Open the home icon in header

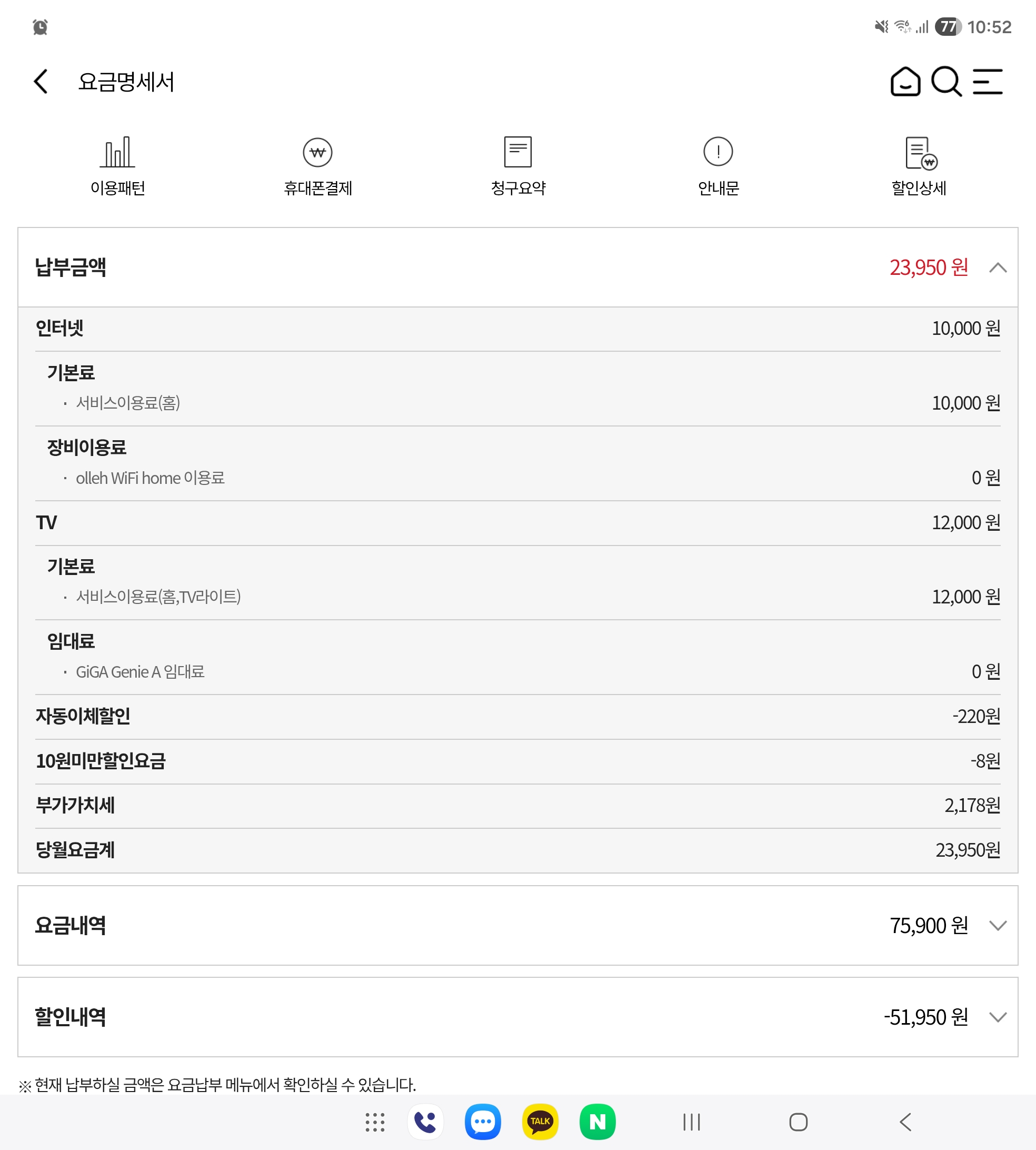click(905, 82)
